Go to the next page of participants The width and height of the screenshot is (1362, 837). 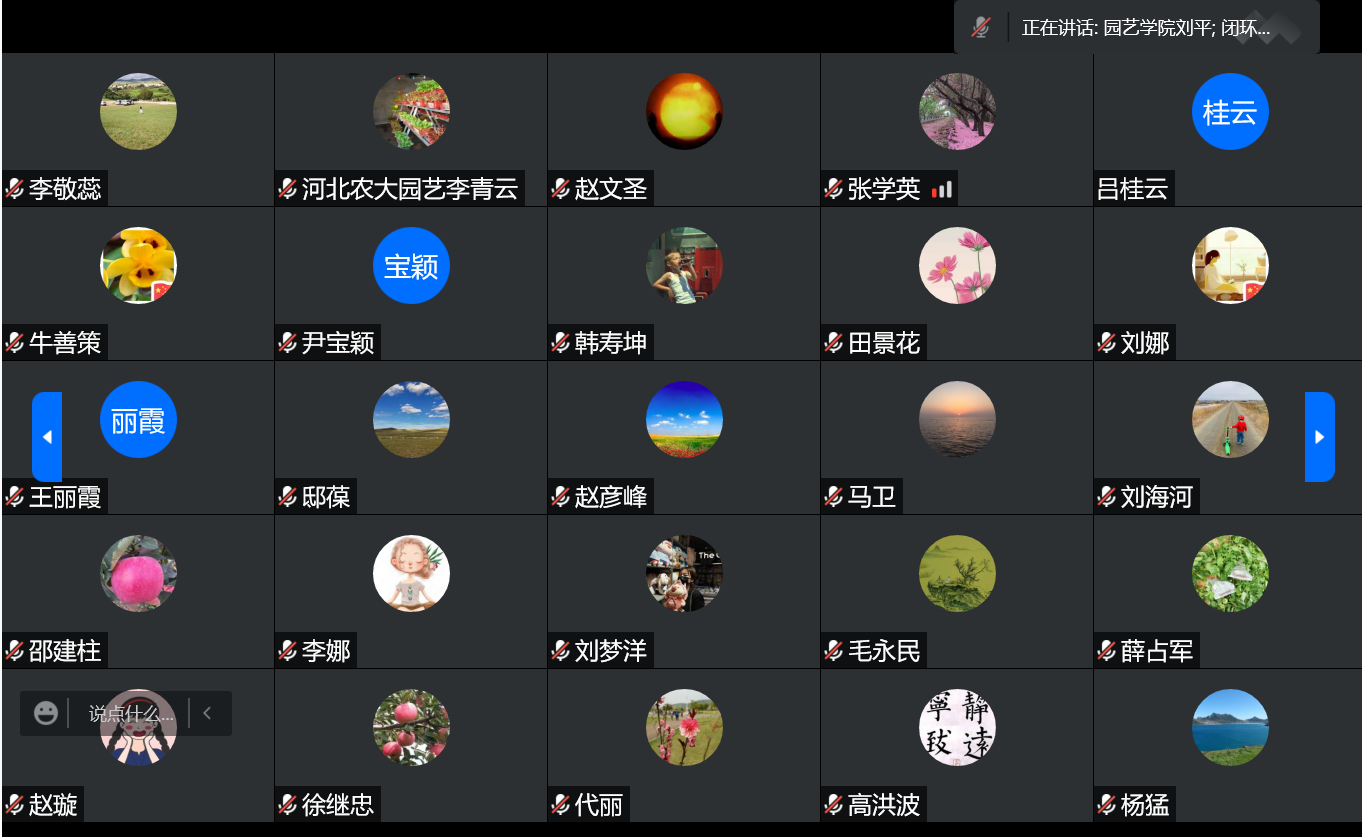coord(1319,437)
